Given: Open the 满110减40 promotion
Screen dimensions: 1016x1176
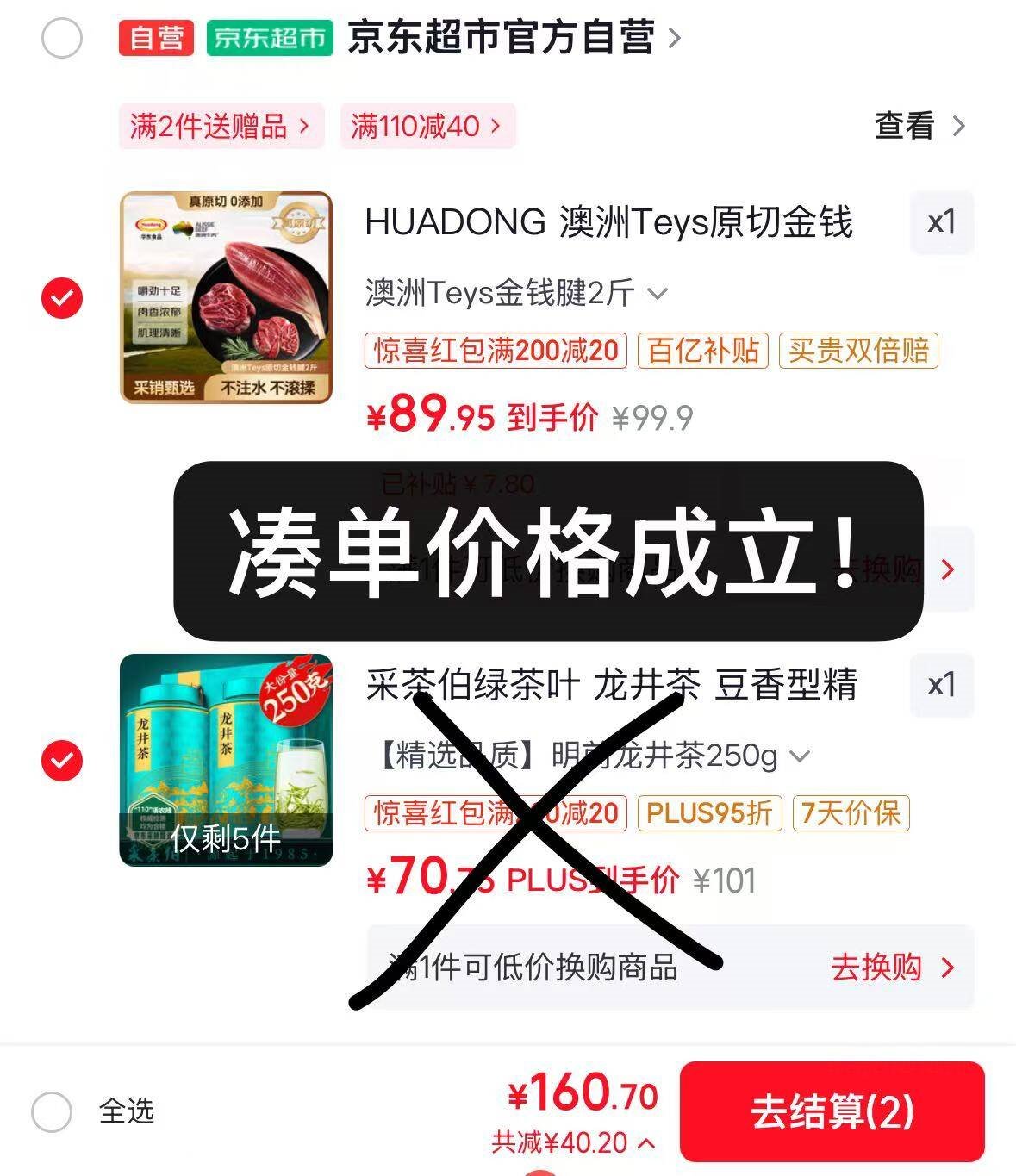Looking at the screenshot, I should (427, 127).
